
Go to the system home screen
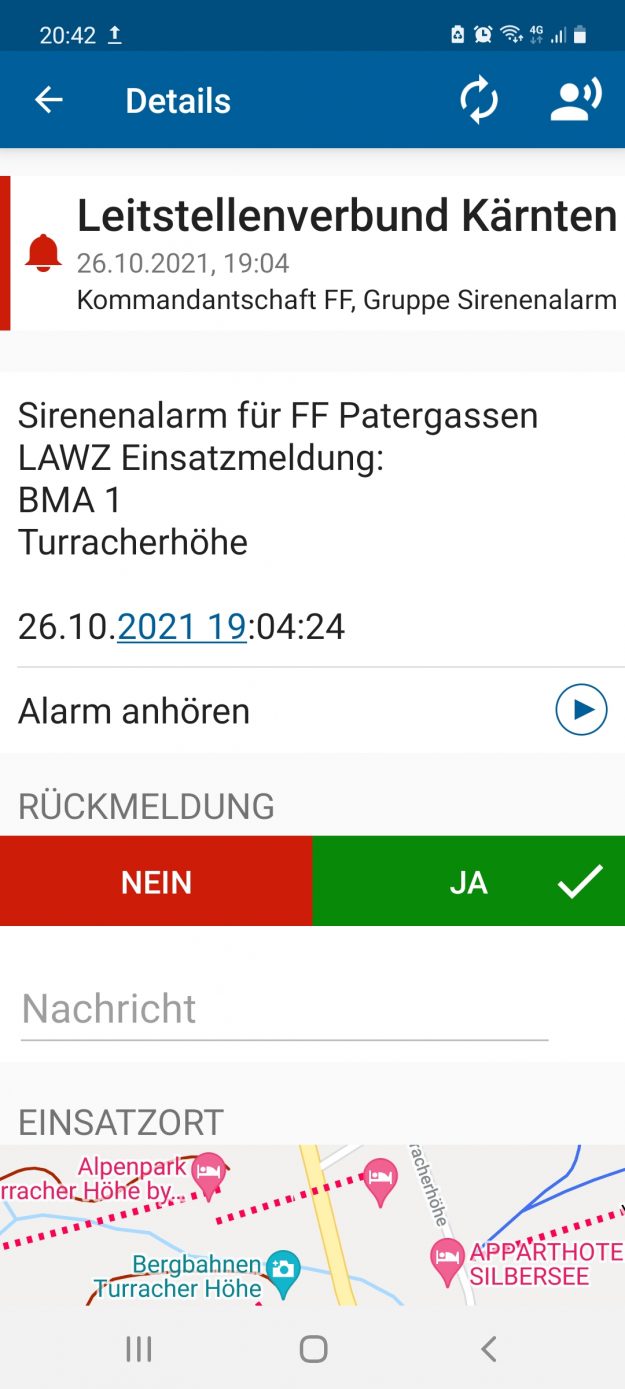[313, 1349]
